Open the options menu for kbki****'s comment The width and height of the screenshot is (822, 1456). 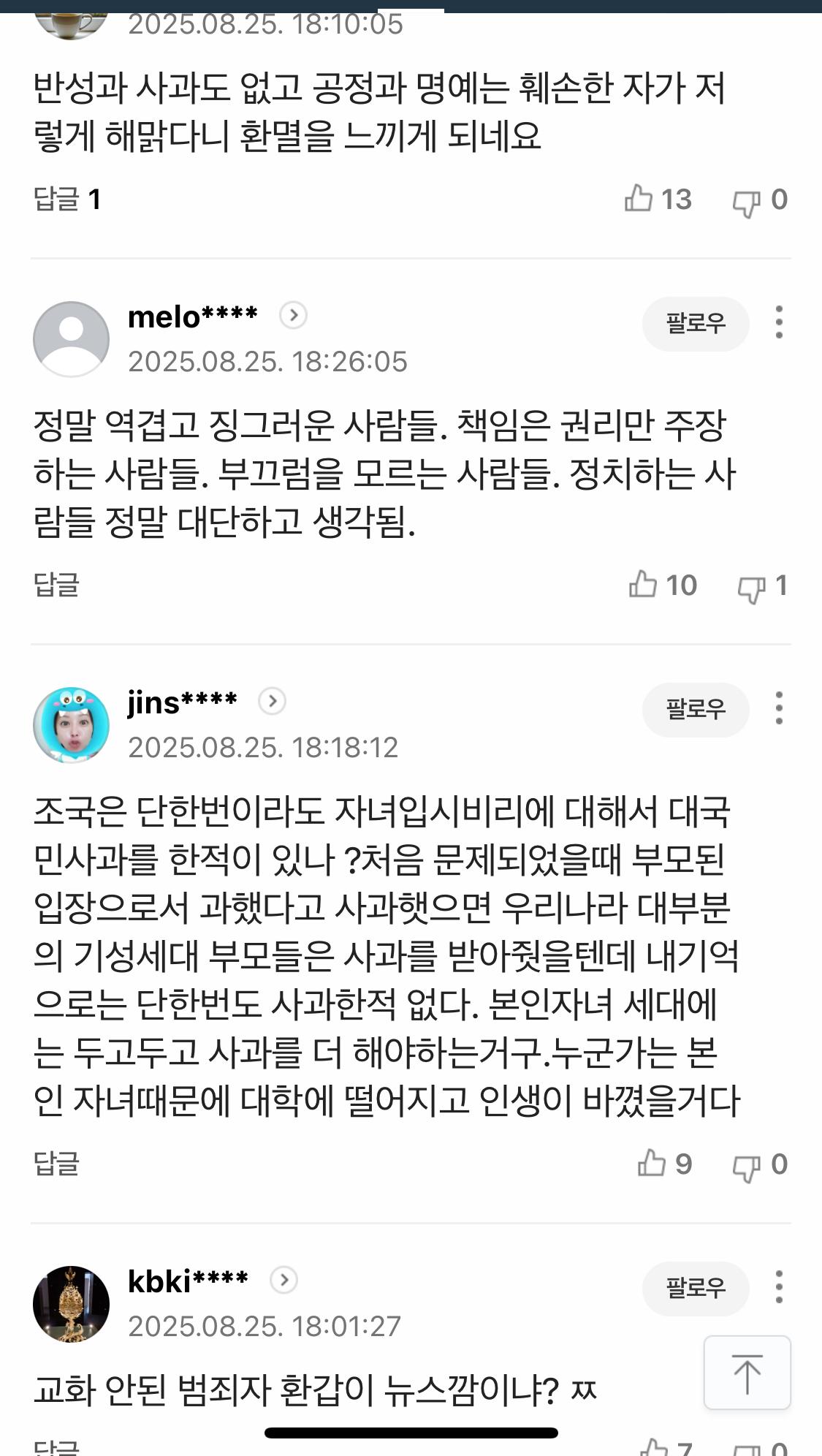pos(780,1286)
